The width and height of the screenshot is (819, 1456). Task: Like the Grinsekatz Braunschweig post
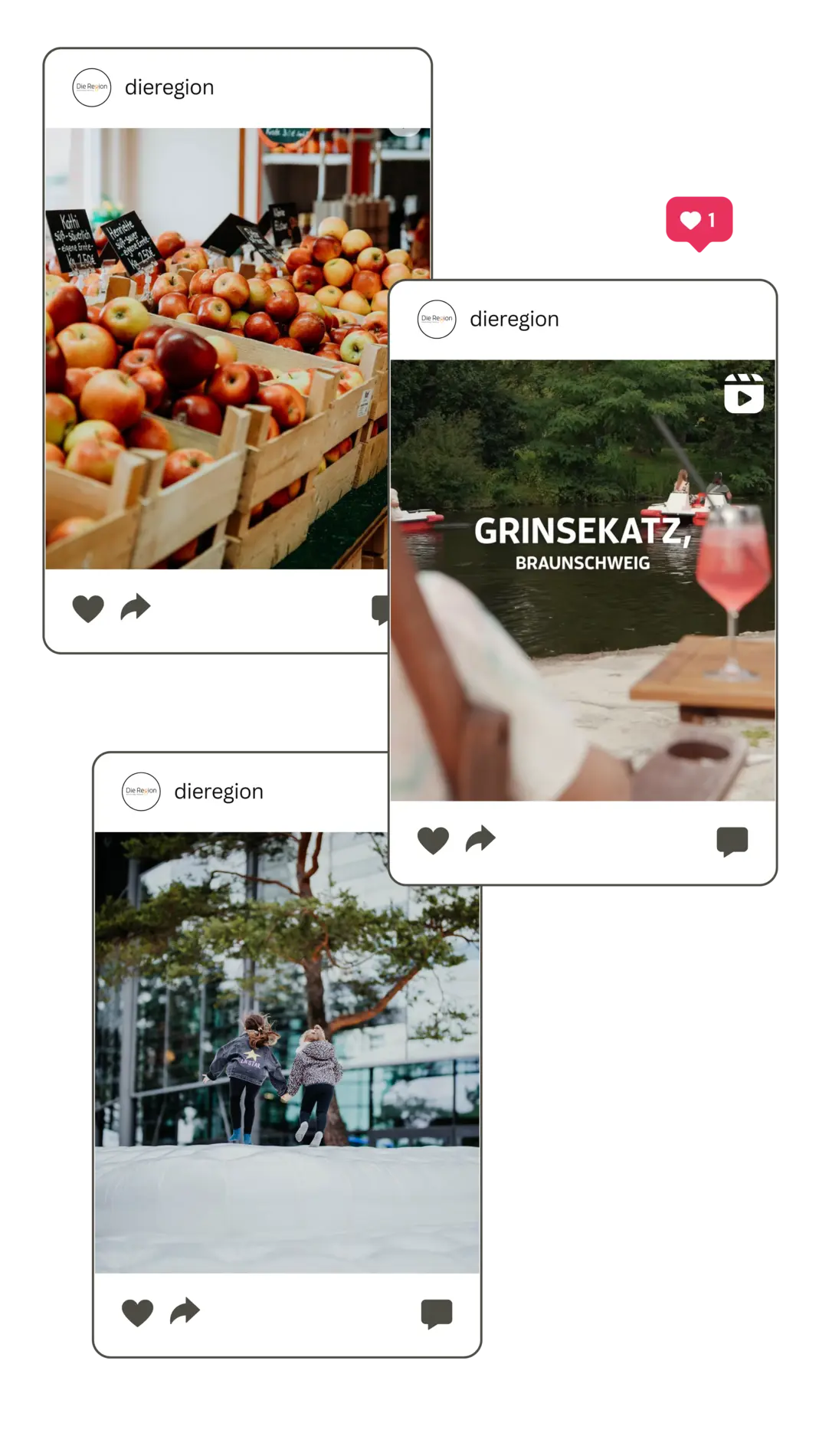point(433,841)
